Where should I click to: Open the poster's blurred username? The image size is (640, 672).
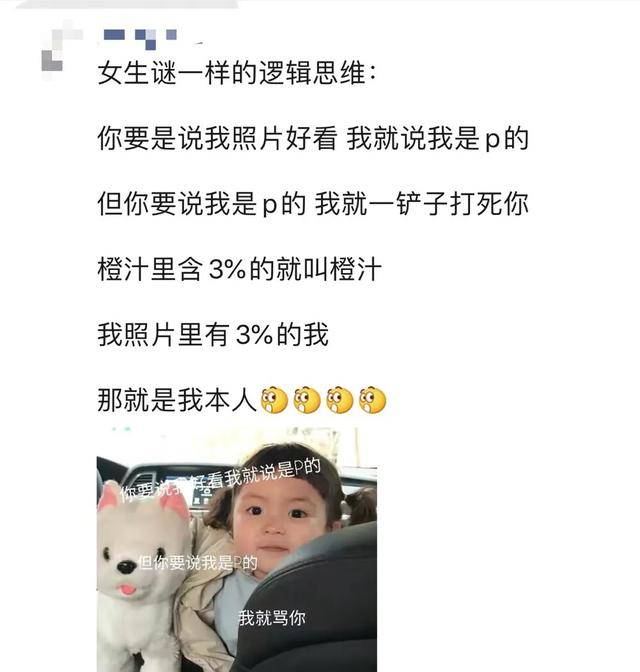tap(140, 38)
